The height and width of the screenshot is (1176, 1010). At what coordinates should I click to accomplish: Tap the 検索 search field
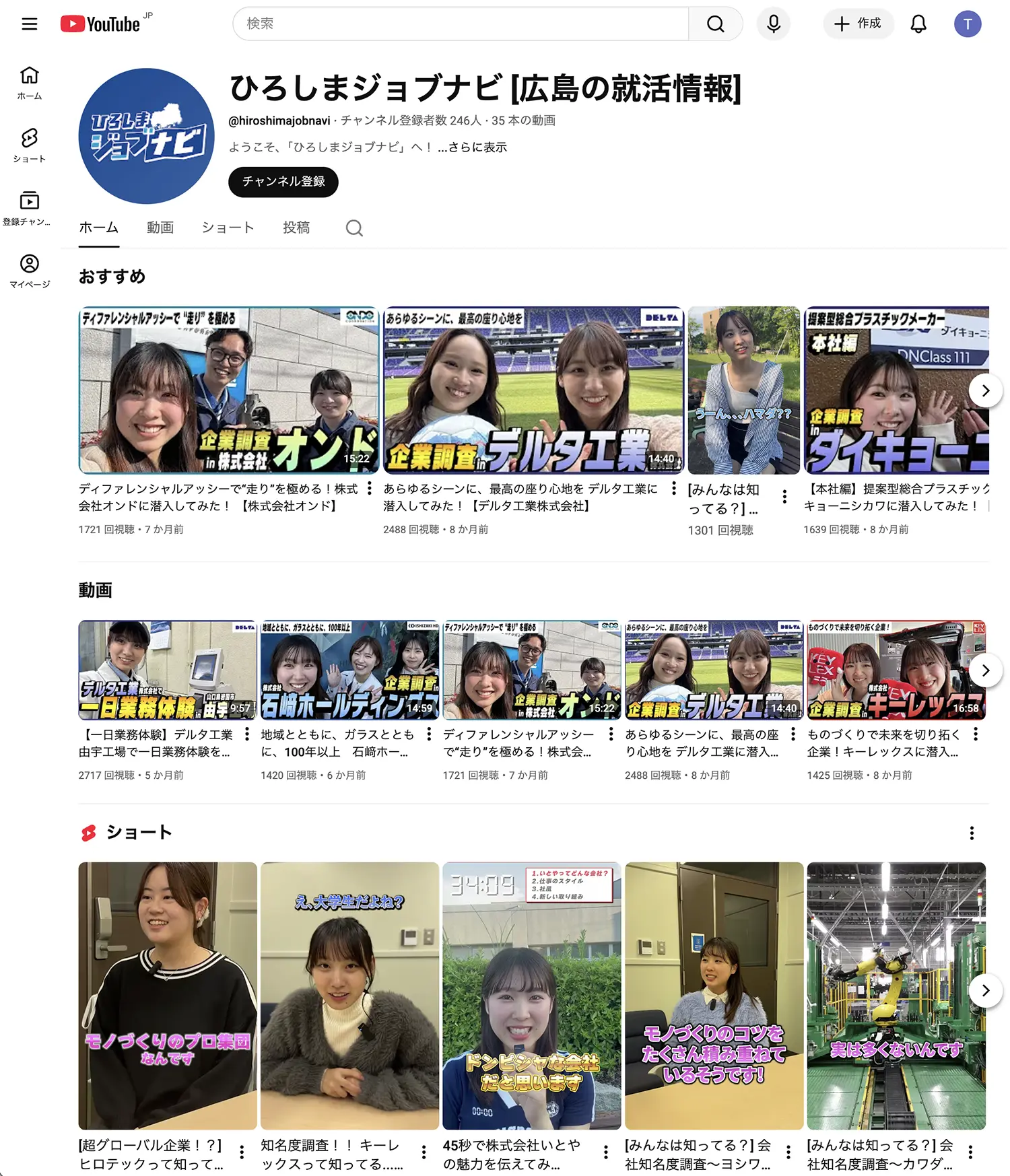[x=461, y=24]
